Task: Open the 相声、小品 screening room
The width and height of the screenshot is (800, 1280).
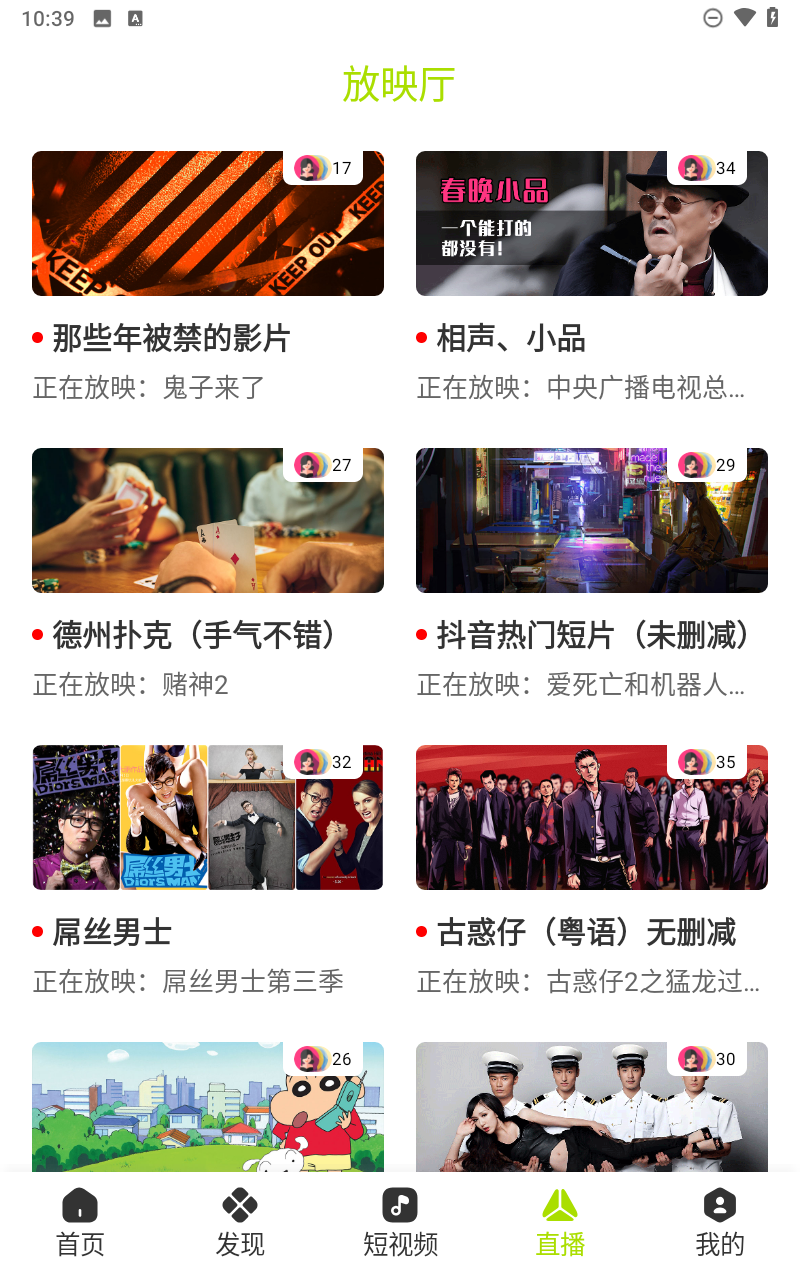Action: tap(592, 224)
